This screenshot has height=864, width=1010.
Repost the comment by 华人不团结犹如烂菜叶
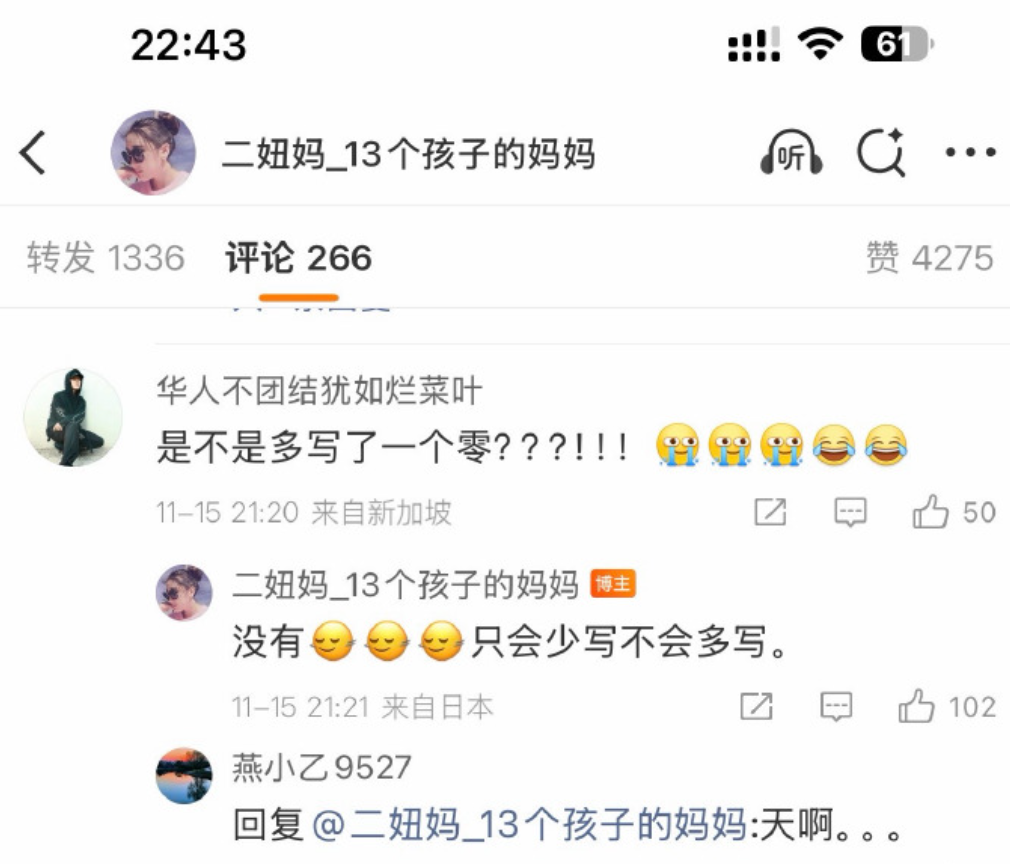pos(770,513)
